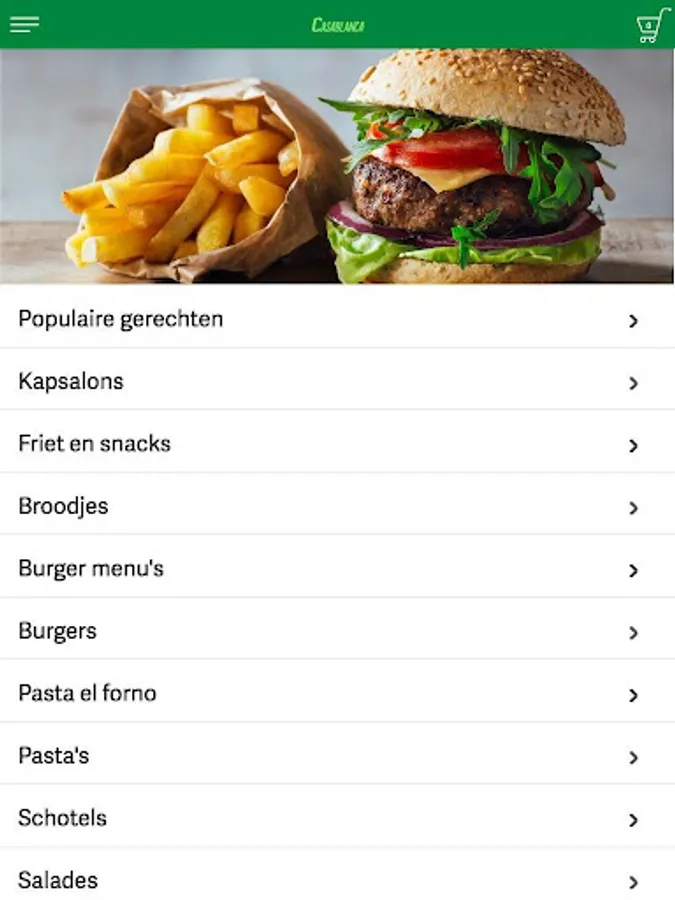This screenshot has width=675, height=900.
Task: Select Friet en snacks
Action: point(337,444)
